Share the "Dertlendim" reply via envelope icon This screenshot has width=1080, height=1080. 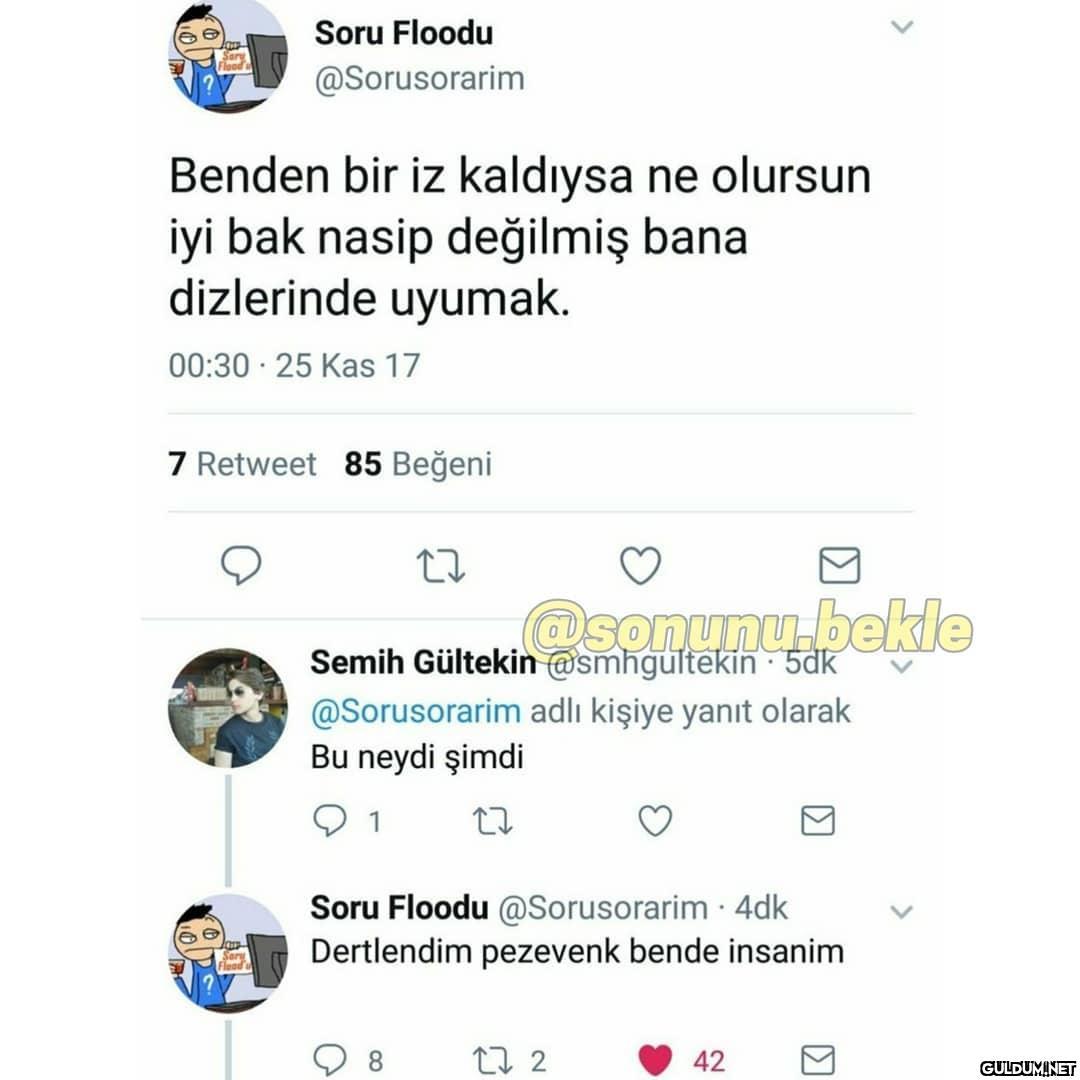(x=818, y=1059)
